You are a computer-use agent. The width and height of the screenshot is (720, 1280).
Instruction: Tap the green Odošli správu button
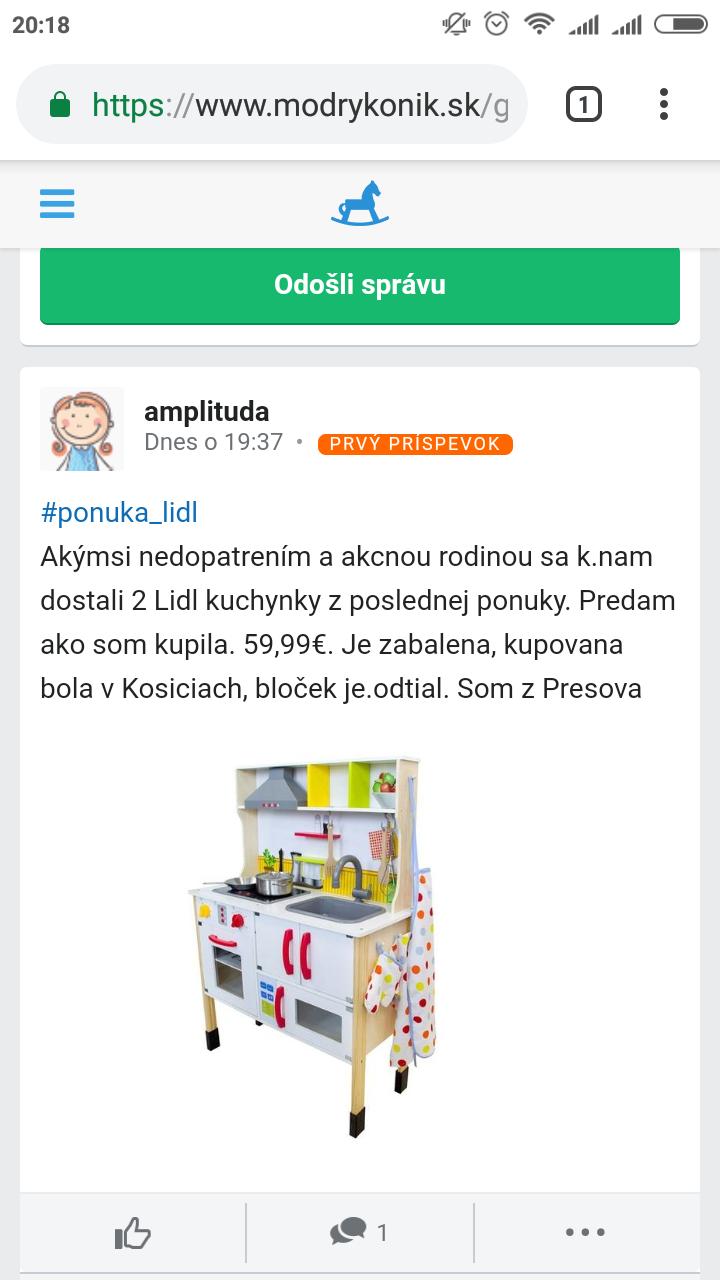click(x=360, y=285)
